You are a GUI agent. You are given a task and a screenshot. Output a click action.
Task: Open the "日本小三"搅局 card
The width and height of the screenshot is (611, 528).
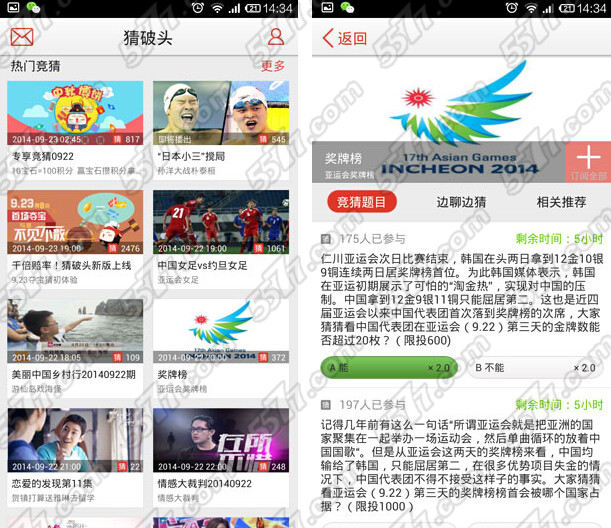pyautogui.click(x=220, y=116)
